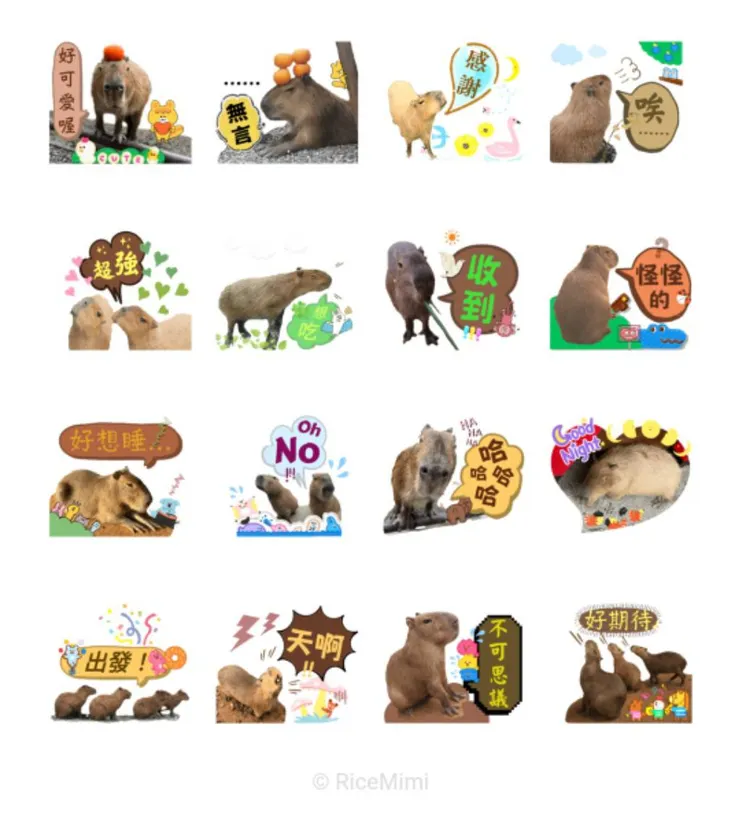This screenshot has height=837, width=740.
Task: Select the 不可思議 sticker
Action: [x=454, y=663]
